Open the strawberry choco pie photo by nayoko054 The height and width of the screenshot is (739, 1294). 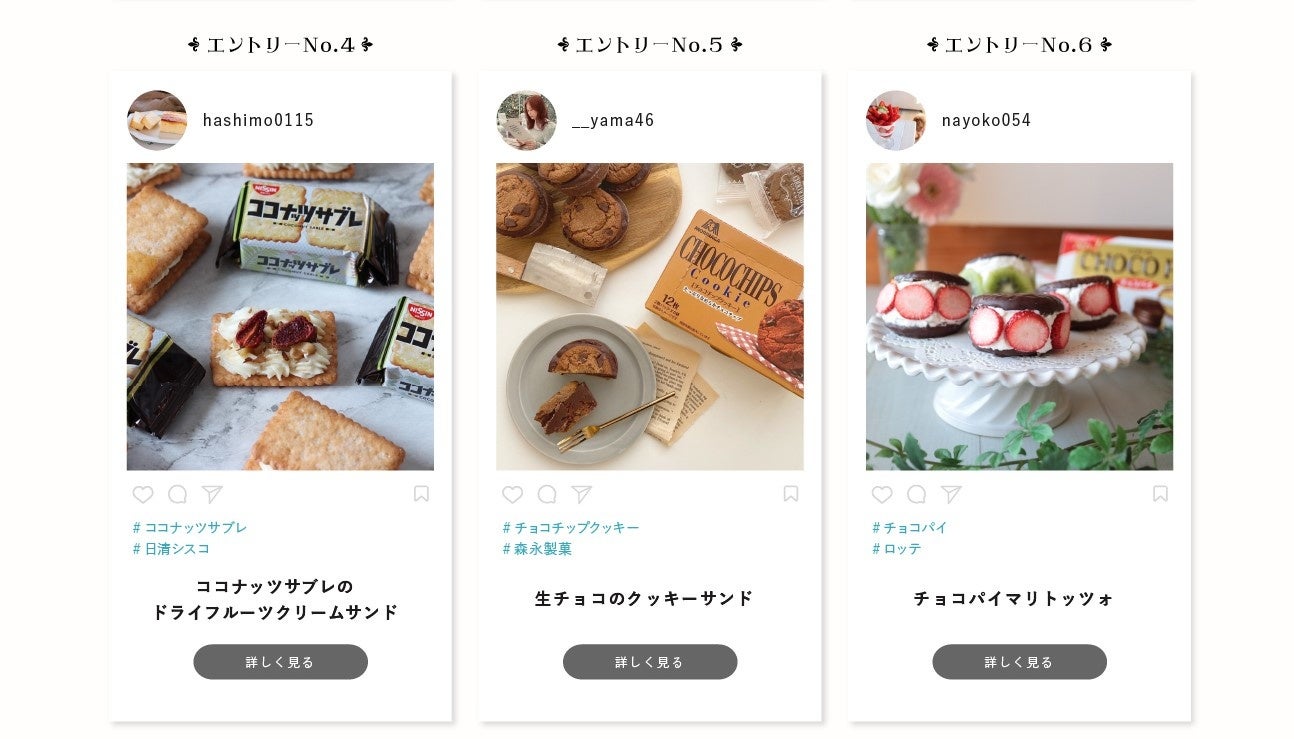(x=1019, y=316)
